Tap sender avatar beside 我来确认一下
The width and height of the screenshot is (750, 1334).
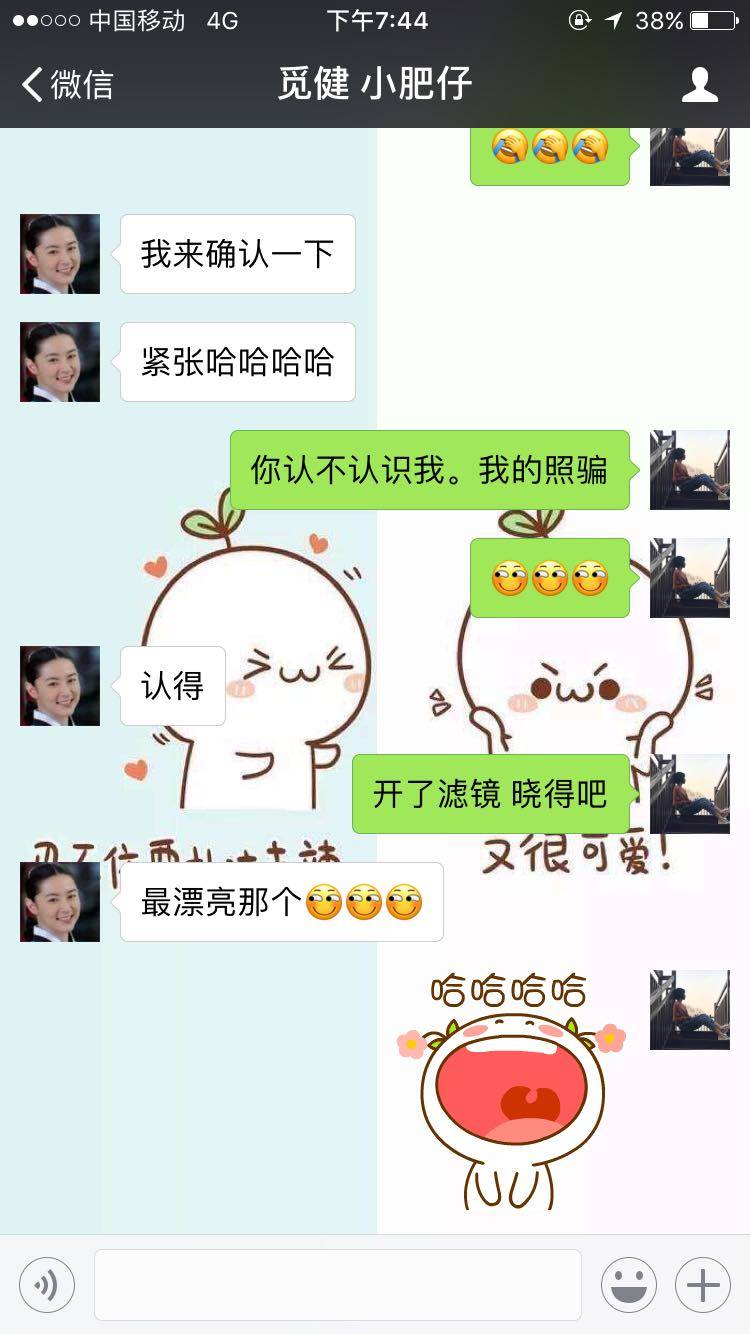click(x=60, y=254)
